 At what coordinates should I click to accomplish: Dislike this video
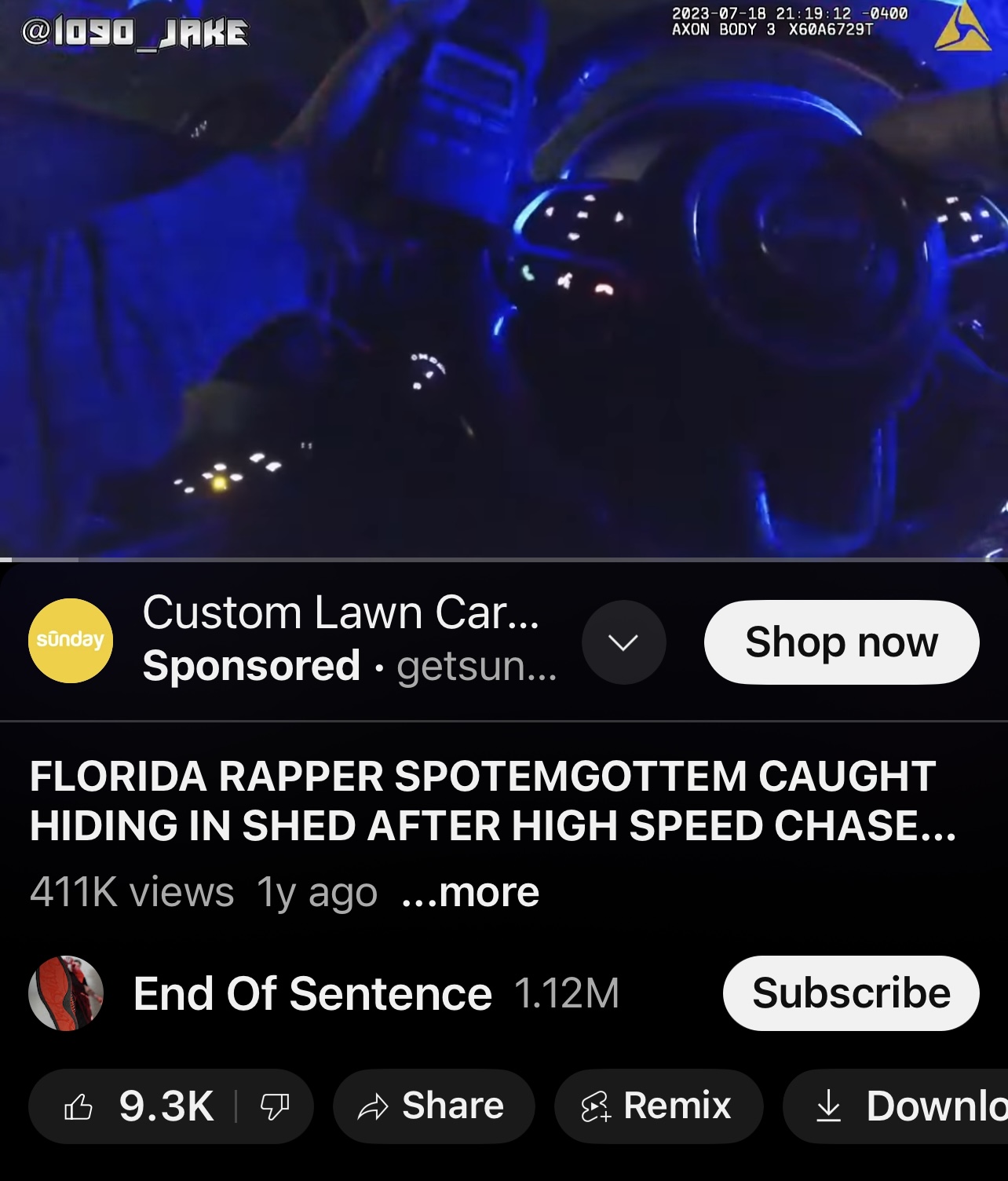click(275, 1106)
